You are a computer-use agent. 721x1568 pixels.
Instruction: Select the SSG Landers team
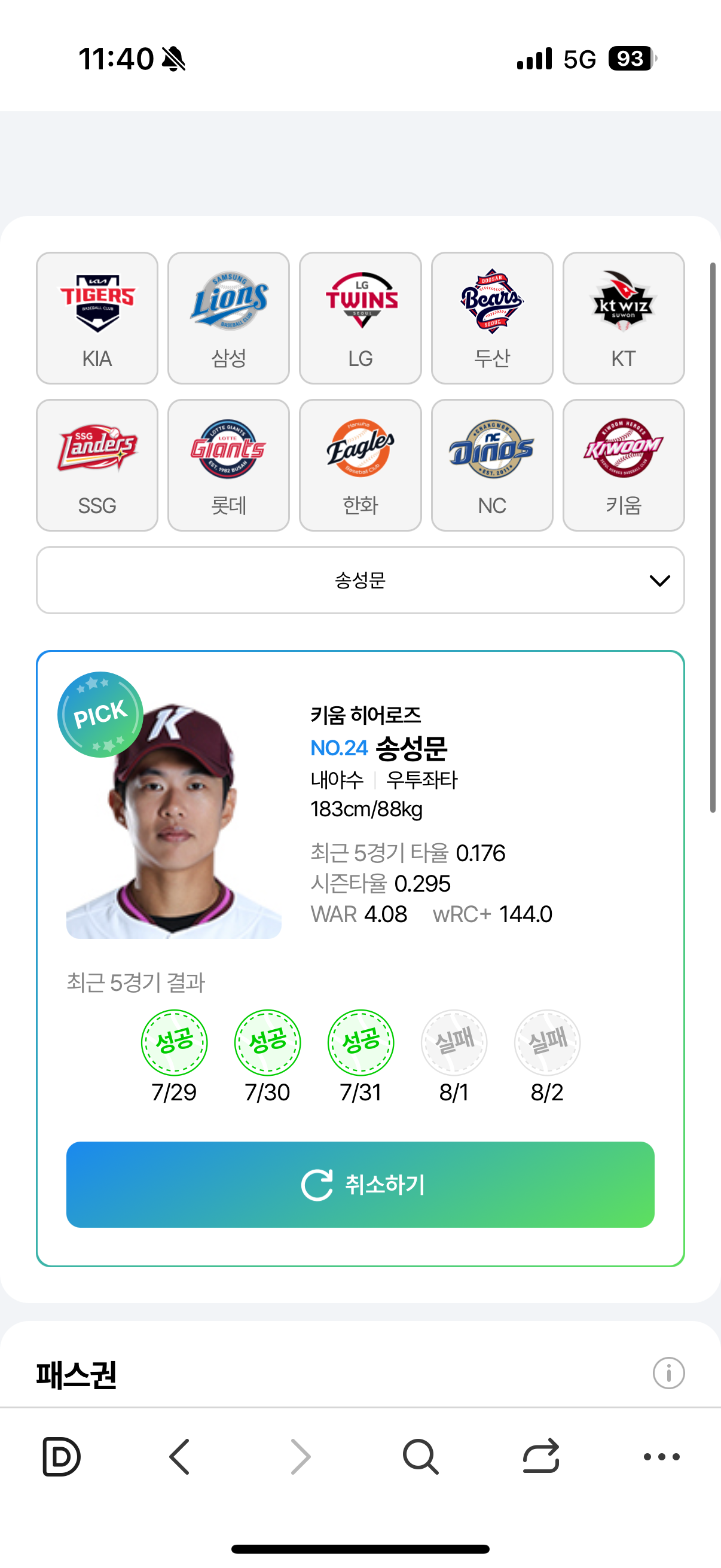pos(97,465)
